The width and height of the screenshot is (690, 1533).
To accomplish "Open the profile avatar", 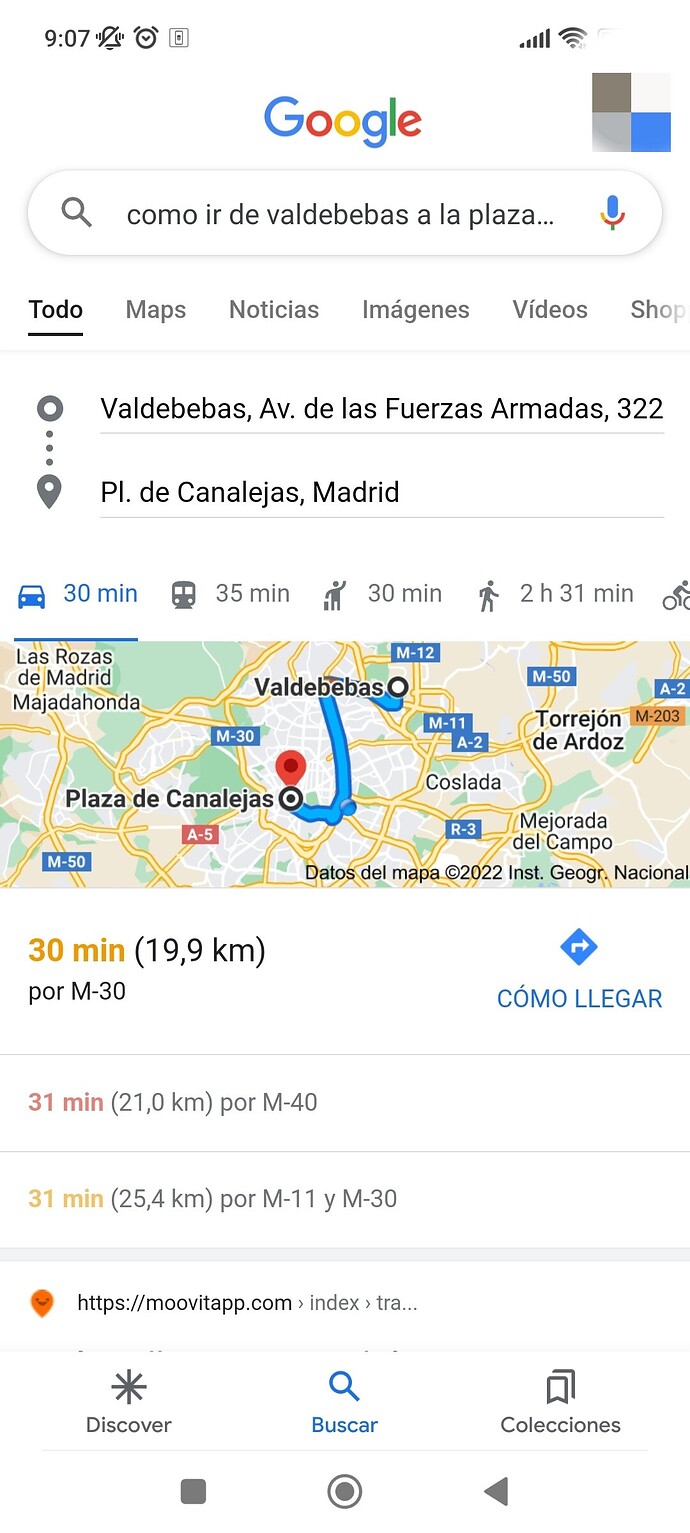I will point(631,112).
